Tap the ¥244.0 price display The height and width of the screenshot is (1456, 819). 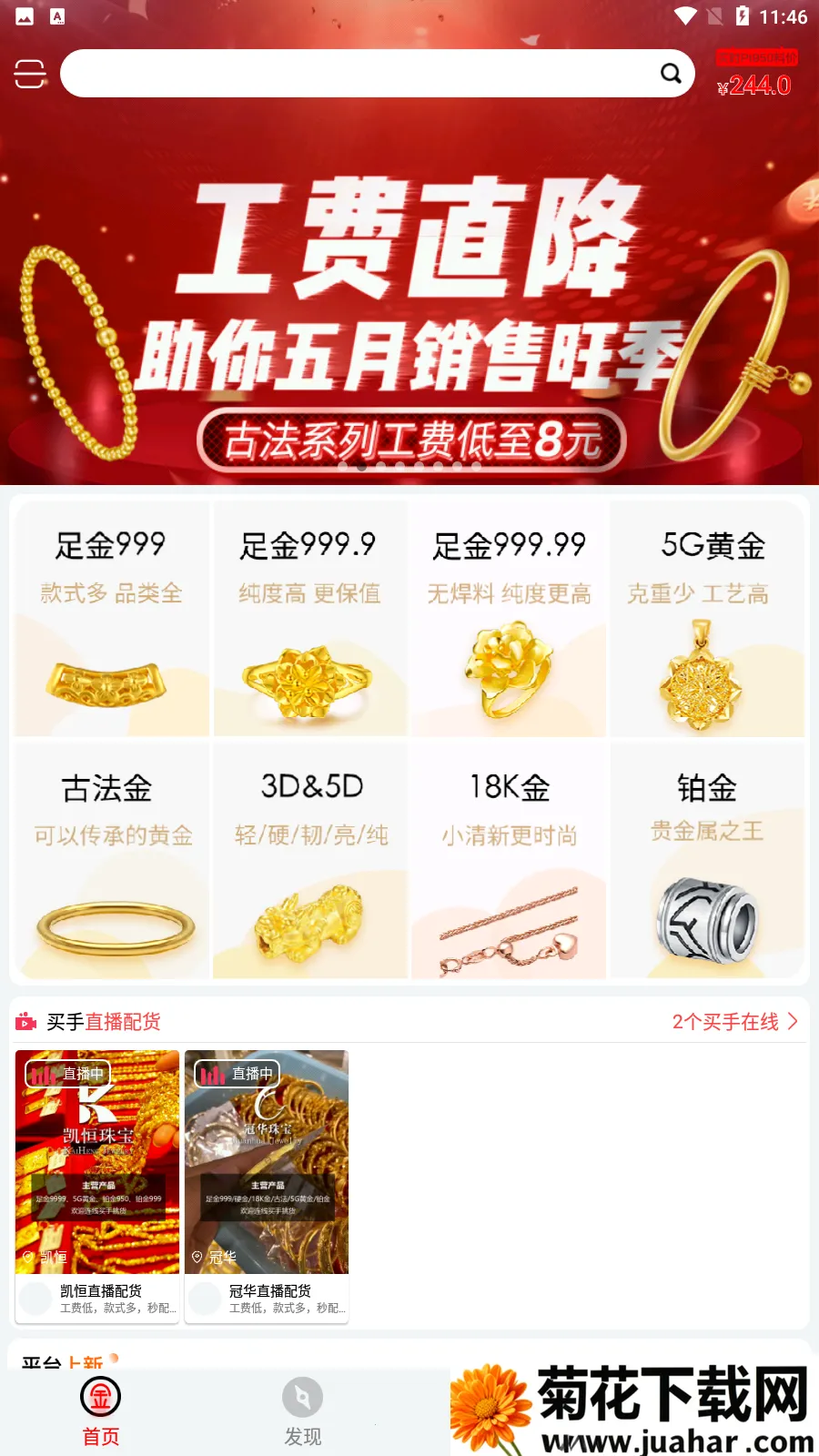[753, 86]
